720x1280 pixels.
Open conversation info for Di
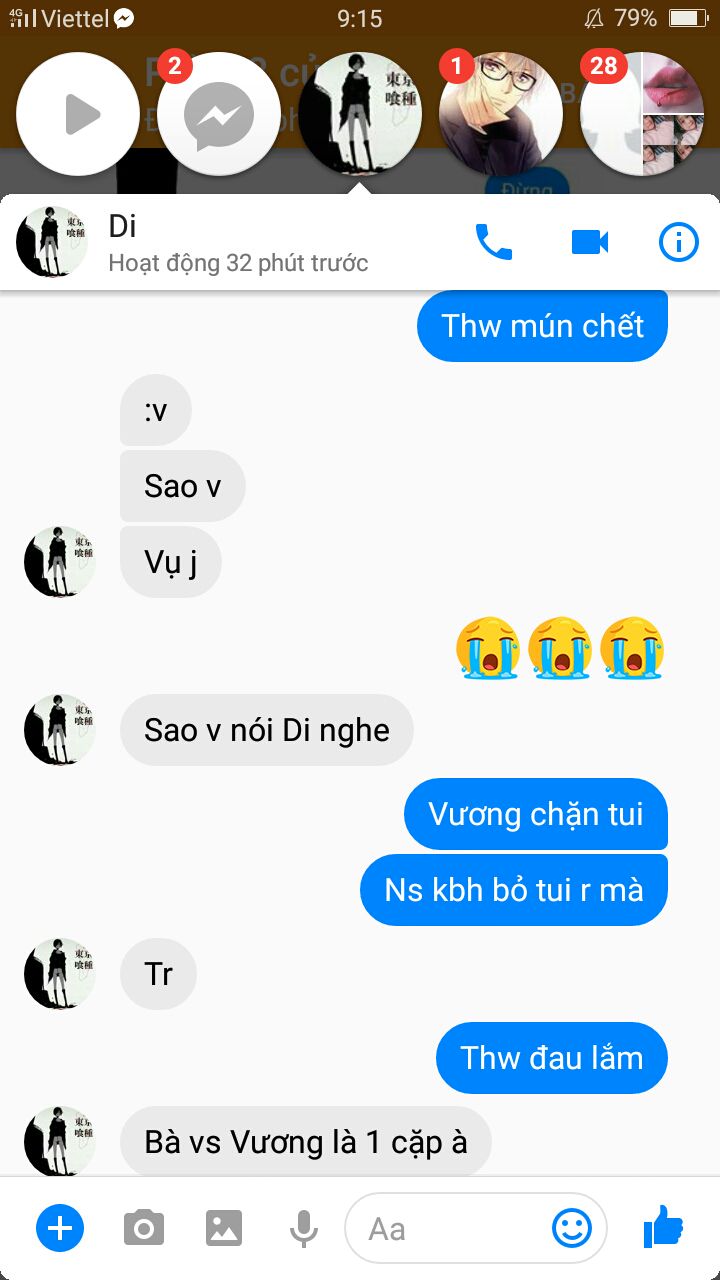click(x=679, y=242)
